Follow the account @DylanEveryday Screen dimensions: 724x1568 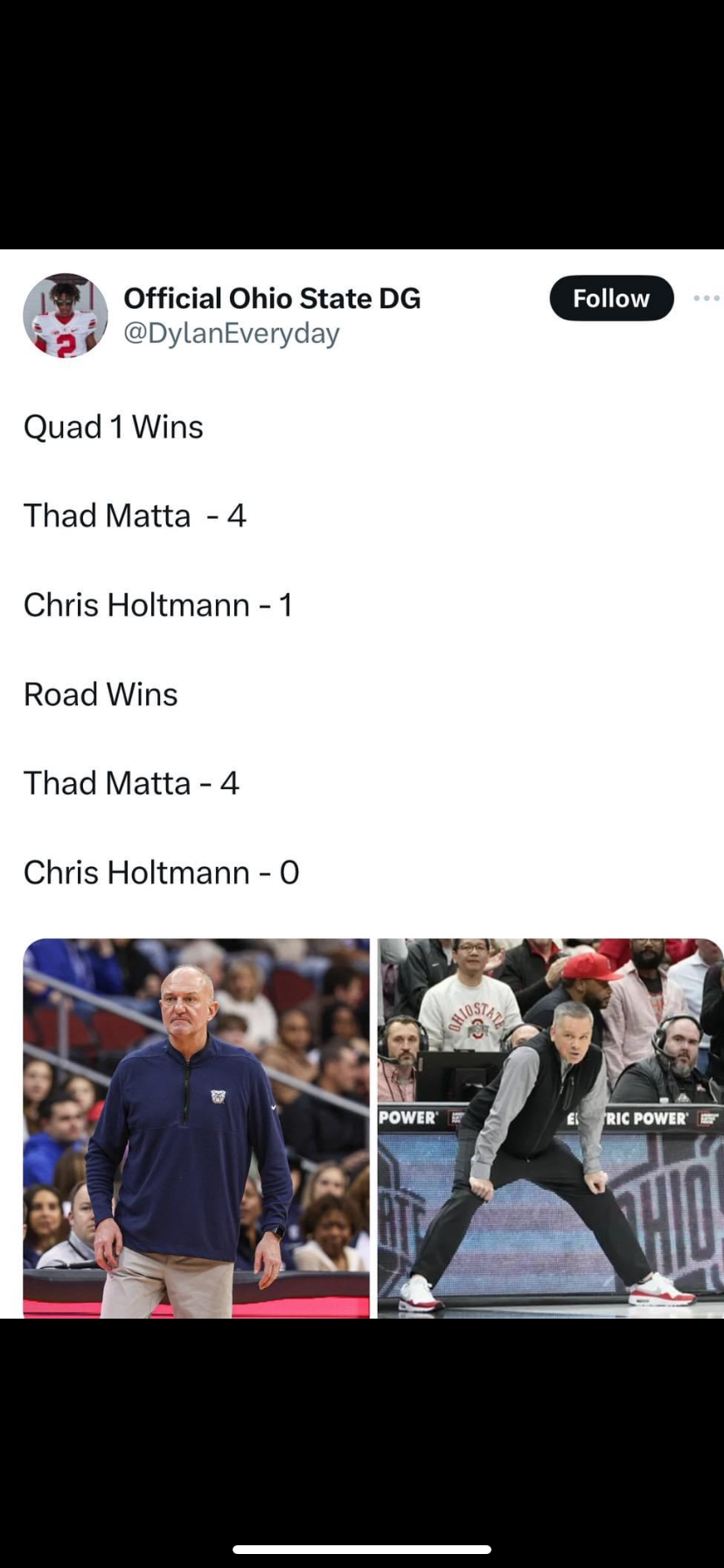(611, 297)
